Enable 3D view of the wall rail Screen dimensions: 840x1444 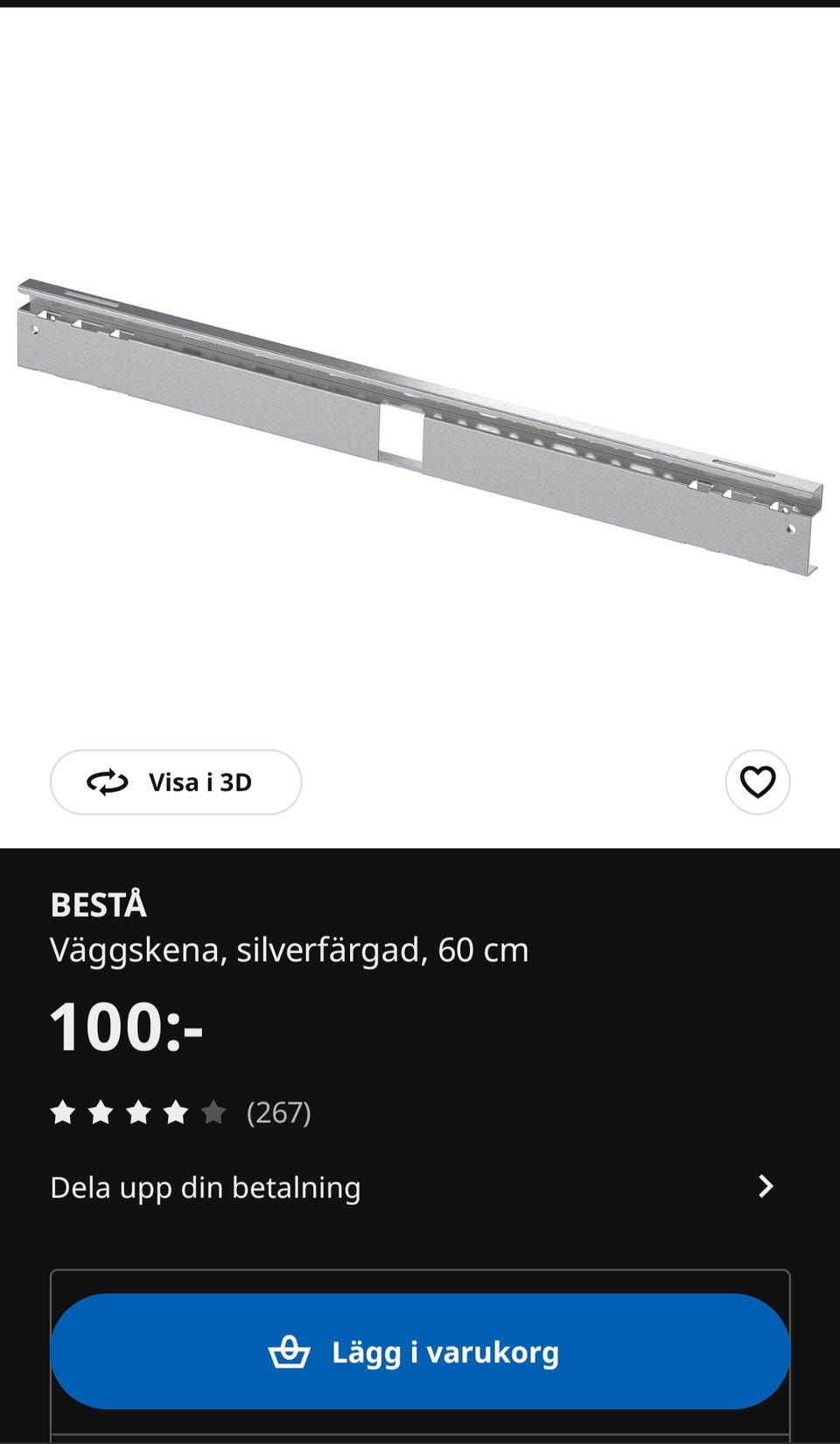click(175, 782)
